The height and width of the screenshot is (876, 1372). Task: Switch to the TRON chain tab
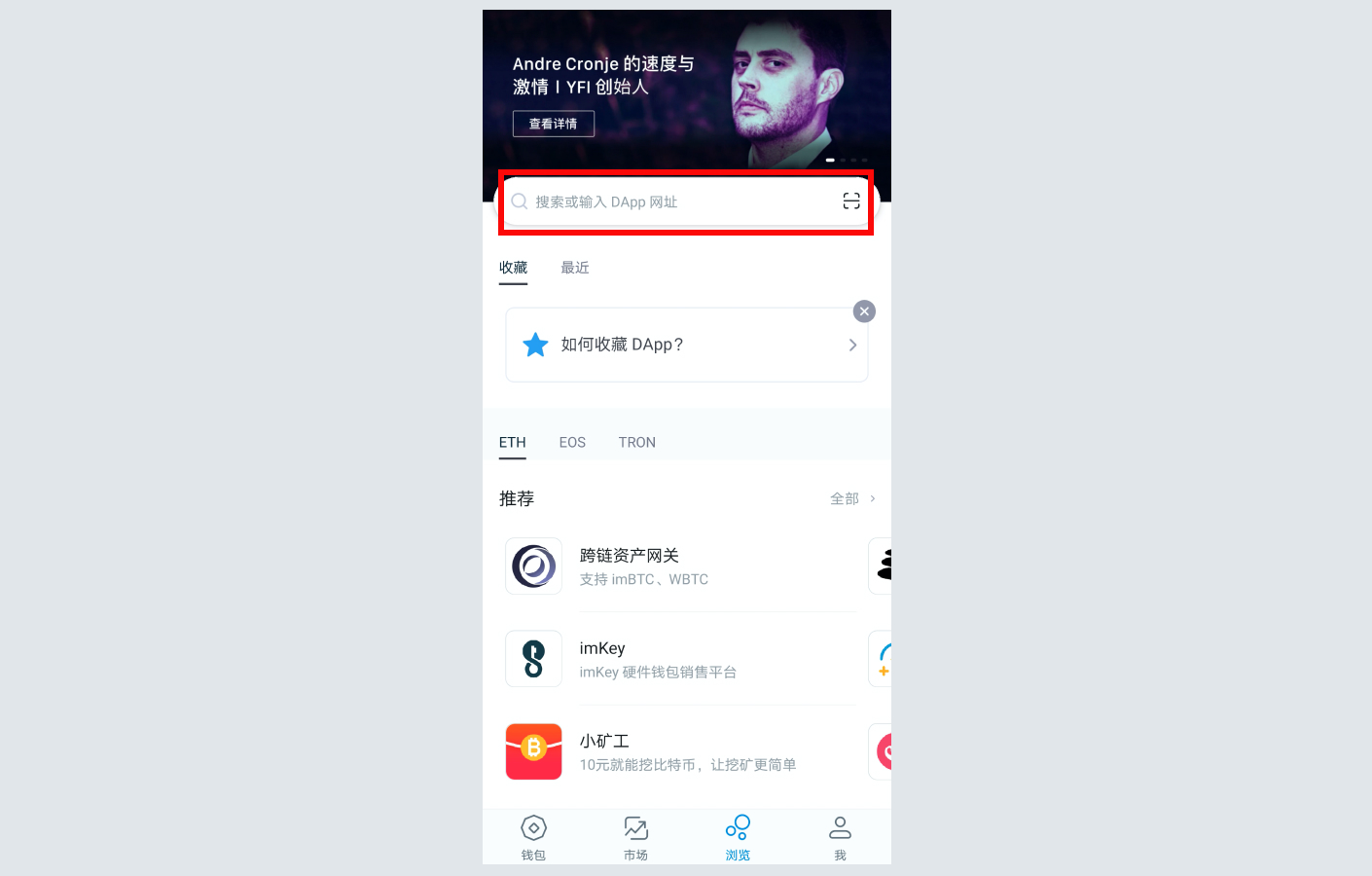pos(636,442)
